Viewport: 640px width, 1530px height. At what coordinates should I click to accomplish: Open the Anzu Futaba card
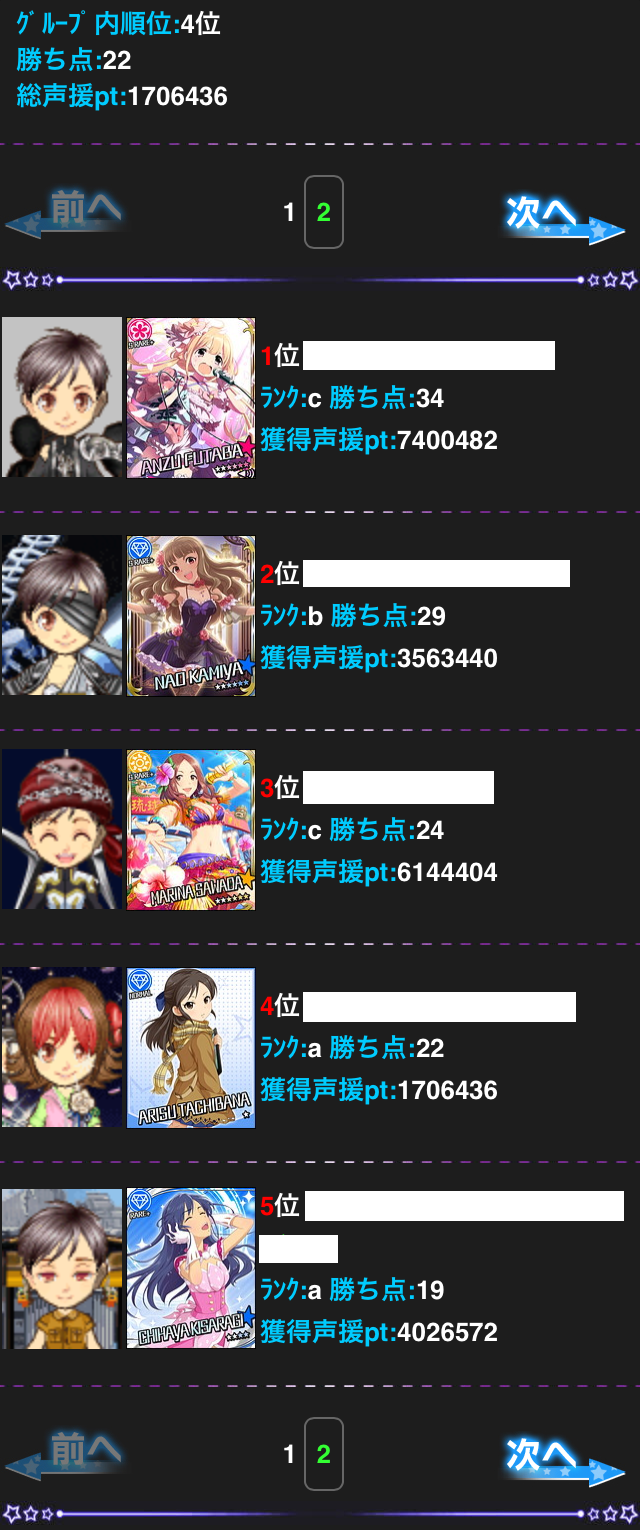(x=191, y=397)
